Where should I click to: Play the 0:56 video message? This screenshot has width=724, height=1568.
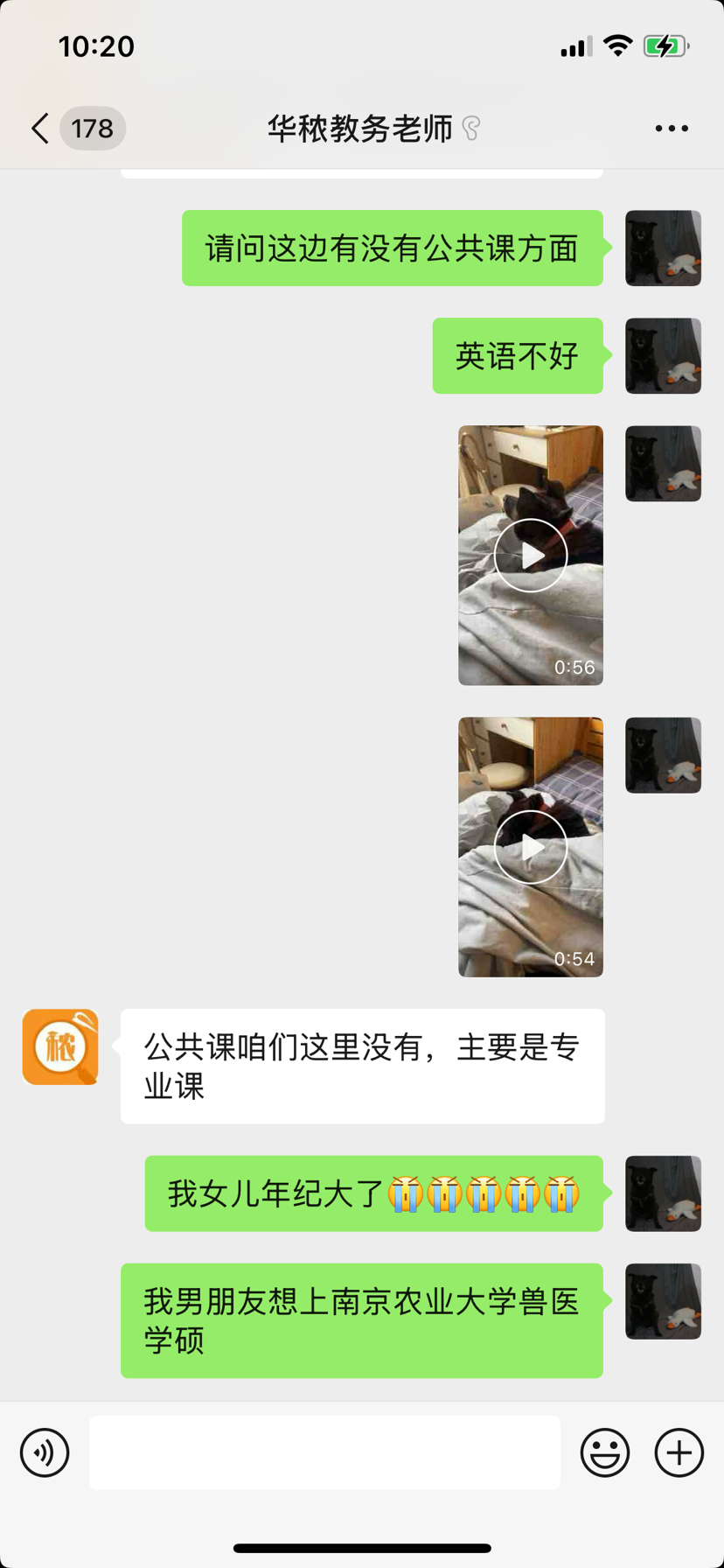(x=531, y=556)
